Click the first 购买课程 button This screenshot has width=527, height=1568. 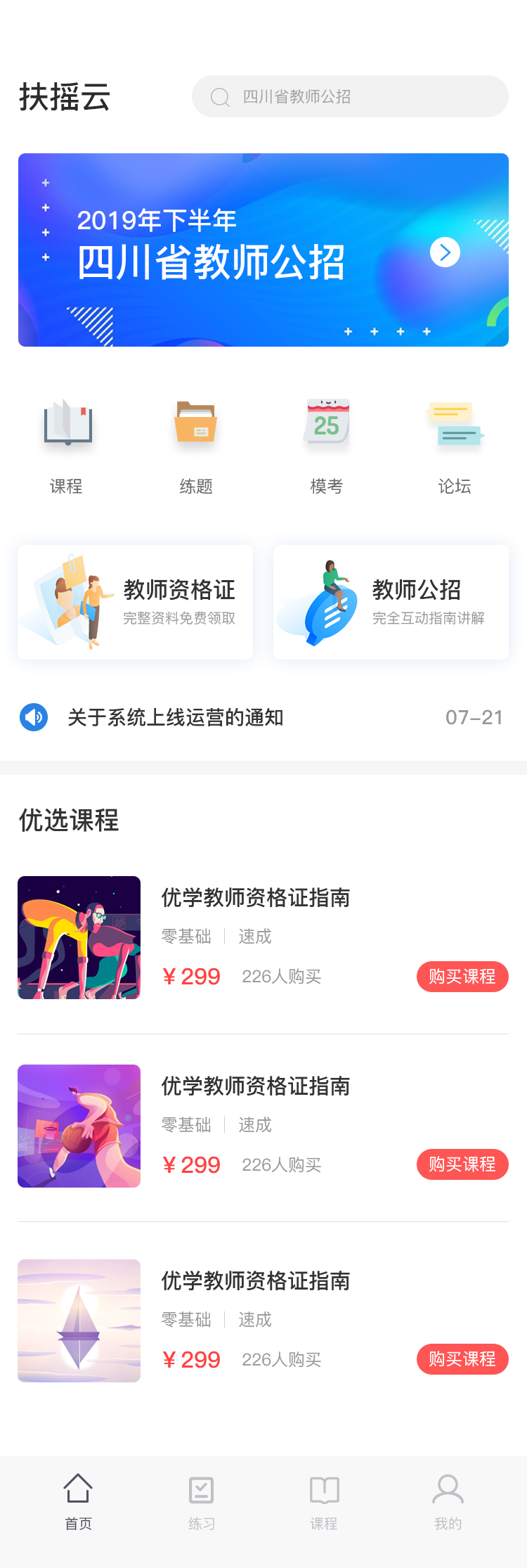pos(462,977)
